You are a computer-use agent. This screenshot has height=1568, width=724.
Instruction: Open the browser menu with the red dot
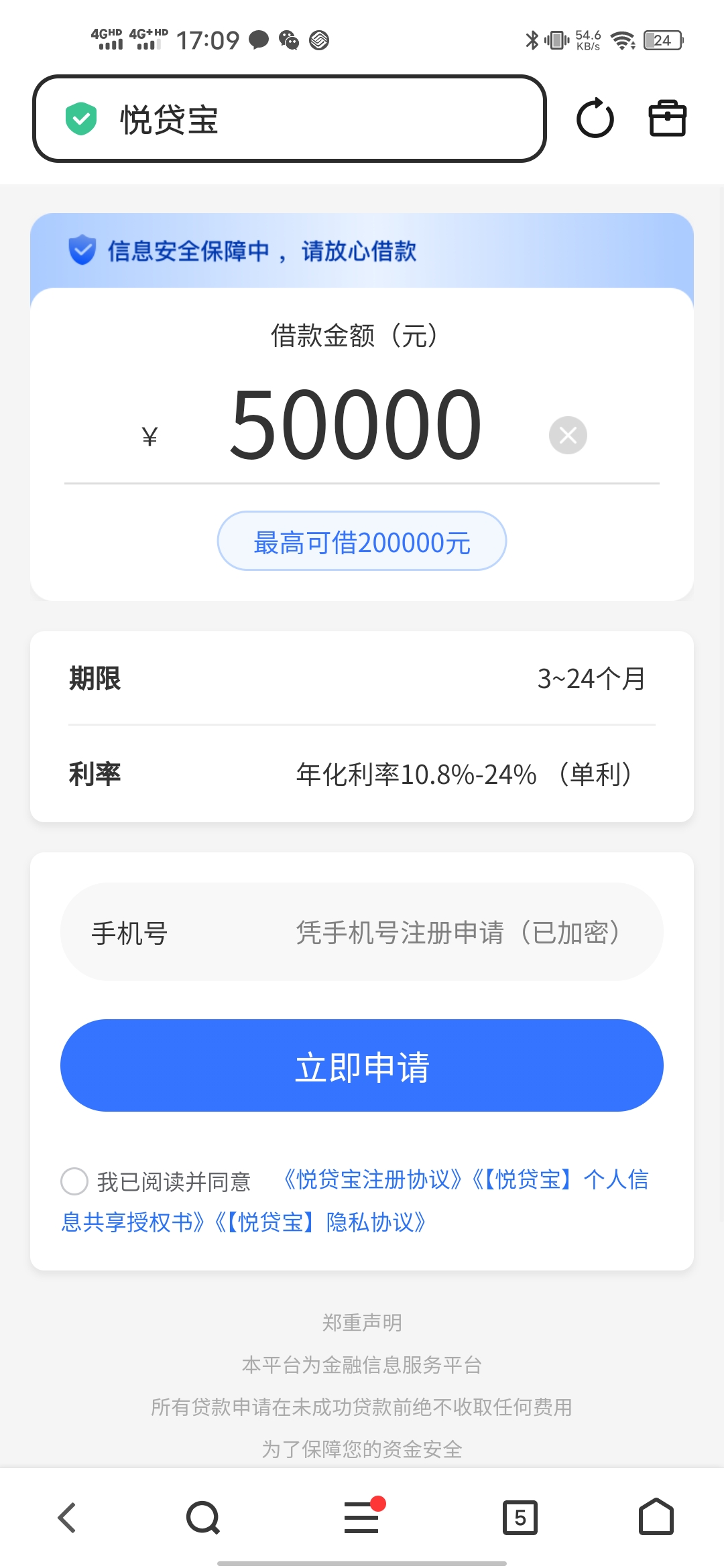coord(361,1518)
